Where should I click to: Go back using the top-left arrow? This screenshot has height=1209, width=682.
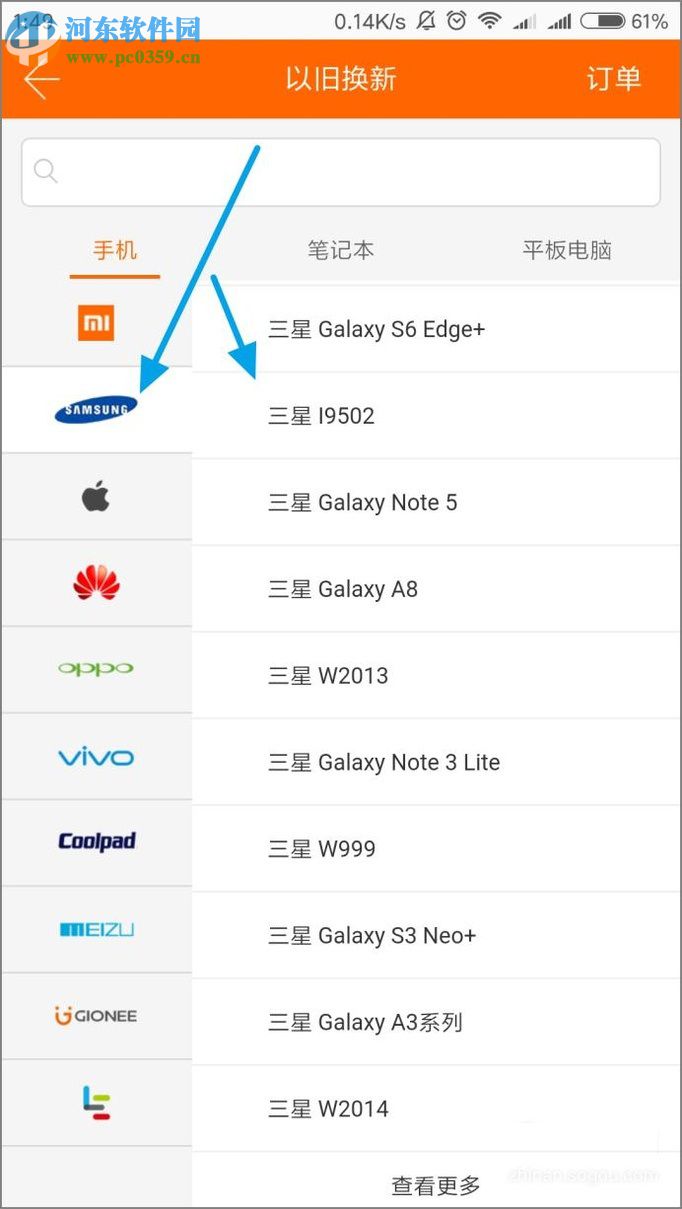click(x=42, y=80)
